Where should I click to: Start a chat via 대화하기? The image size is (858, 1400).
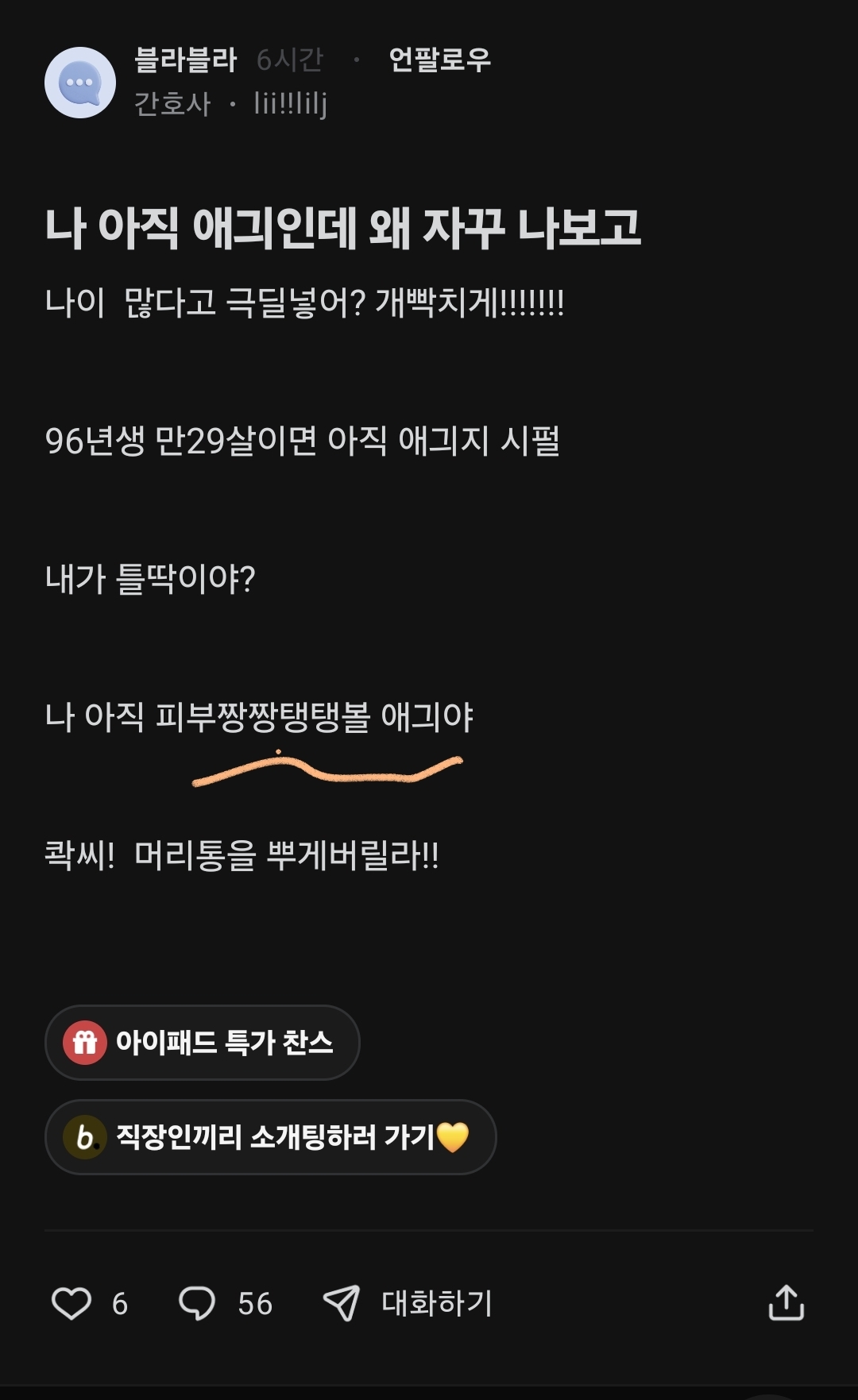(x=408, y=1303)
